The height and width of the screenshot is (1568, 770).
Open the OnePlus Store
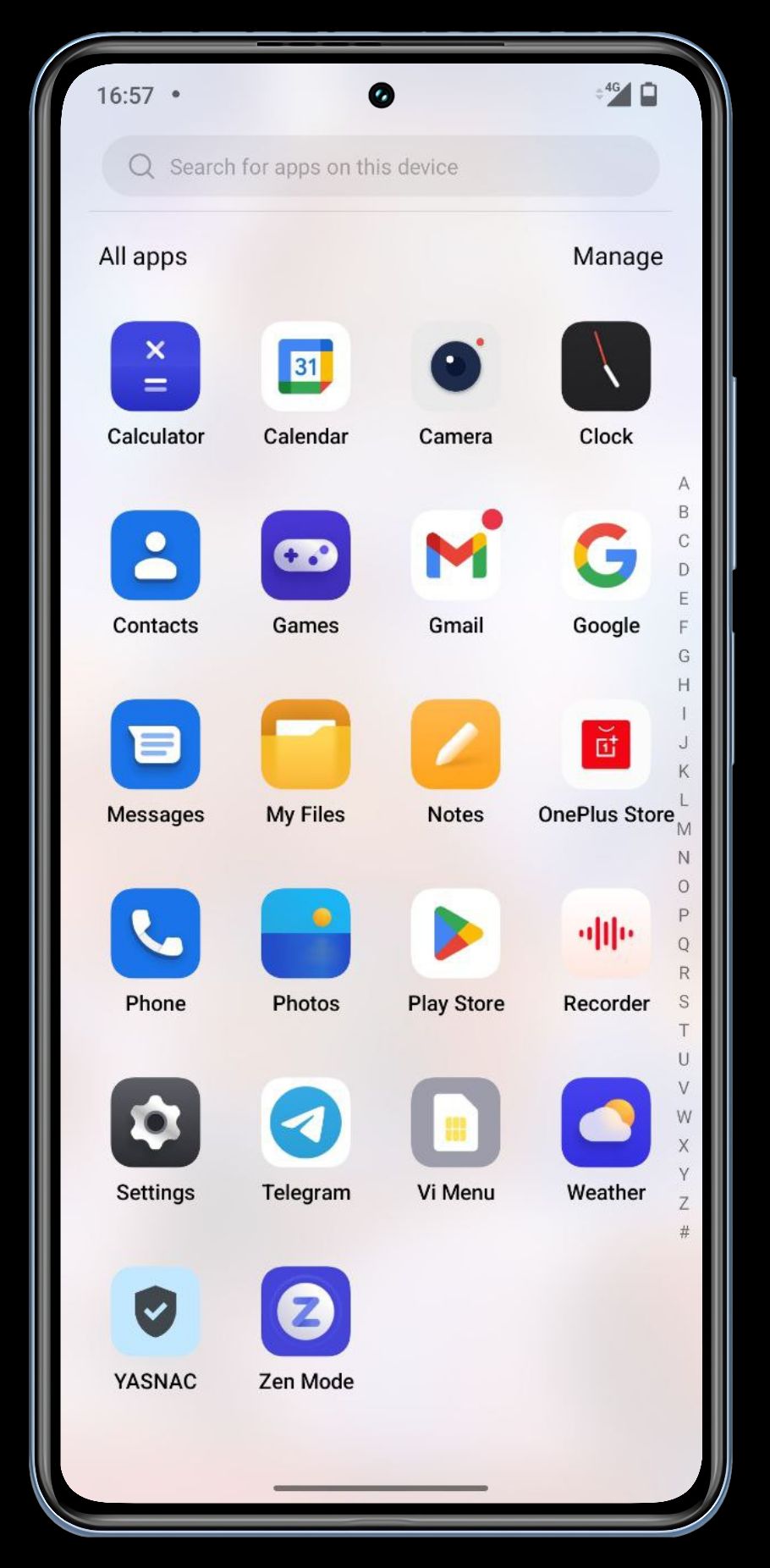606,744
